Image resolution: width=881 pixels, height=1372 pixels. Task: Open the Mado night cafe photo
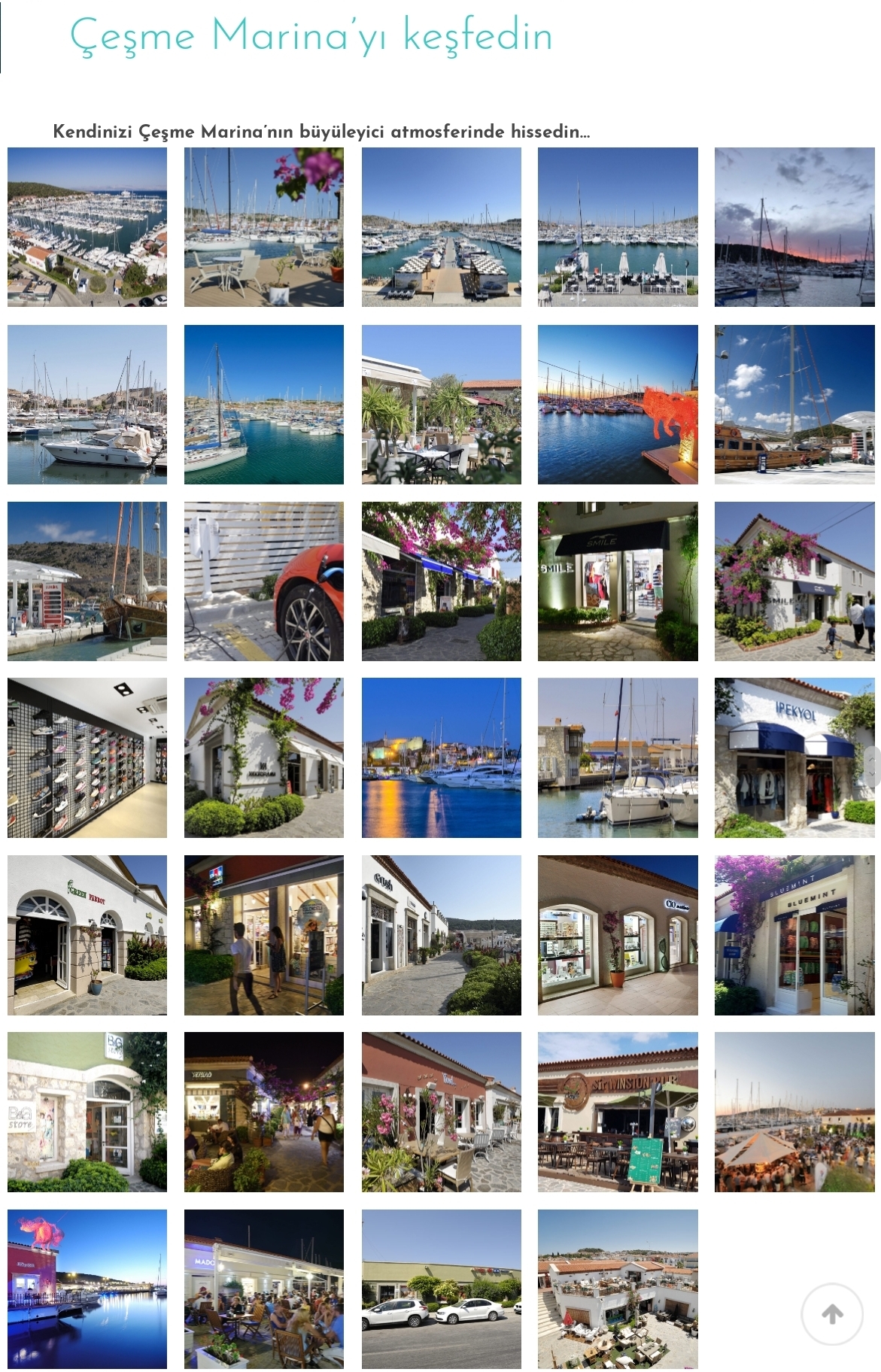(263, 1289)
